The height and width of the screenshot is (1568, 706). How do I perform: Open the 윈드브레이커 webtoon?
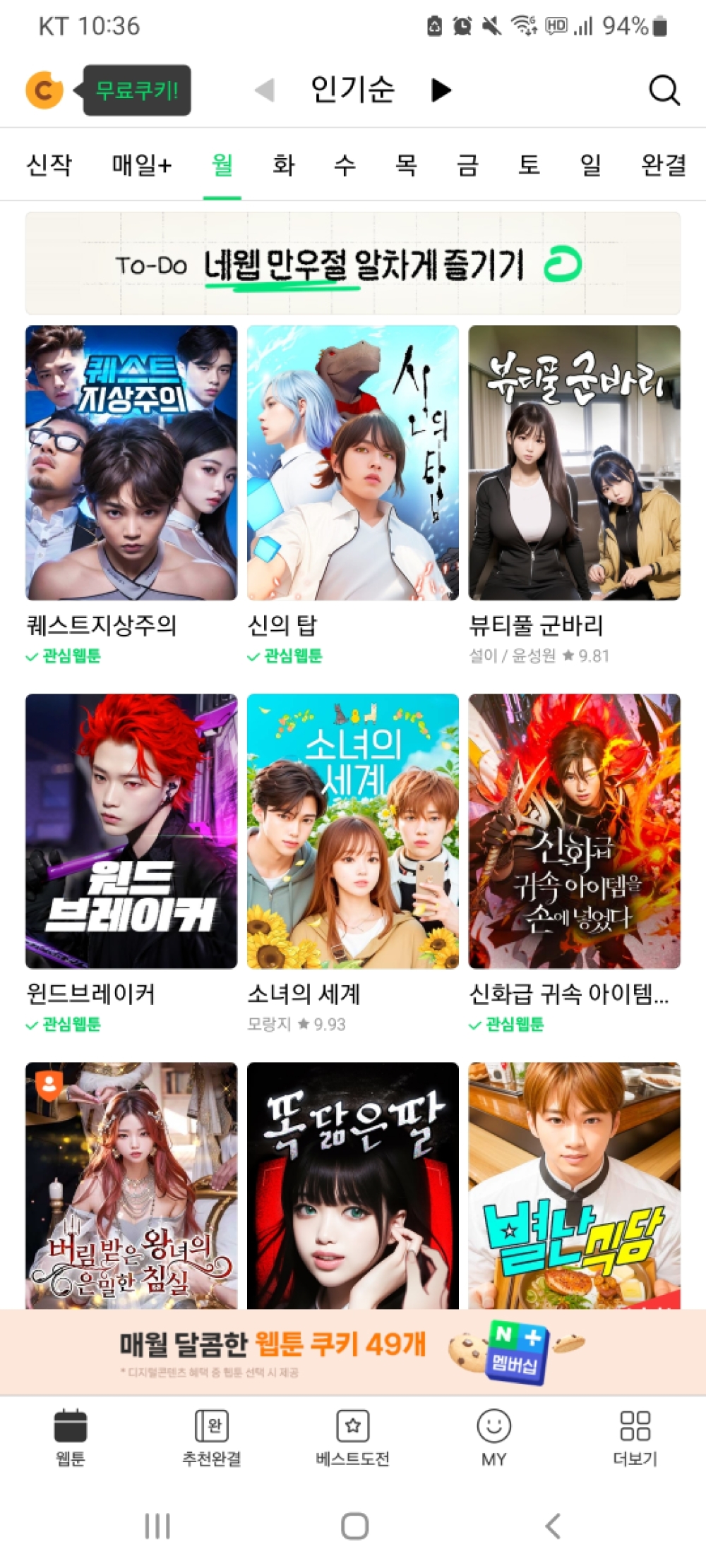[x=131, y=831]
